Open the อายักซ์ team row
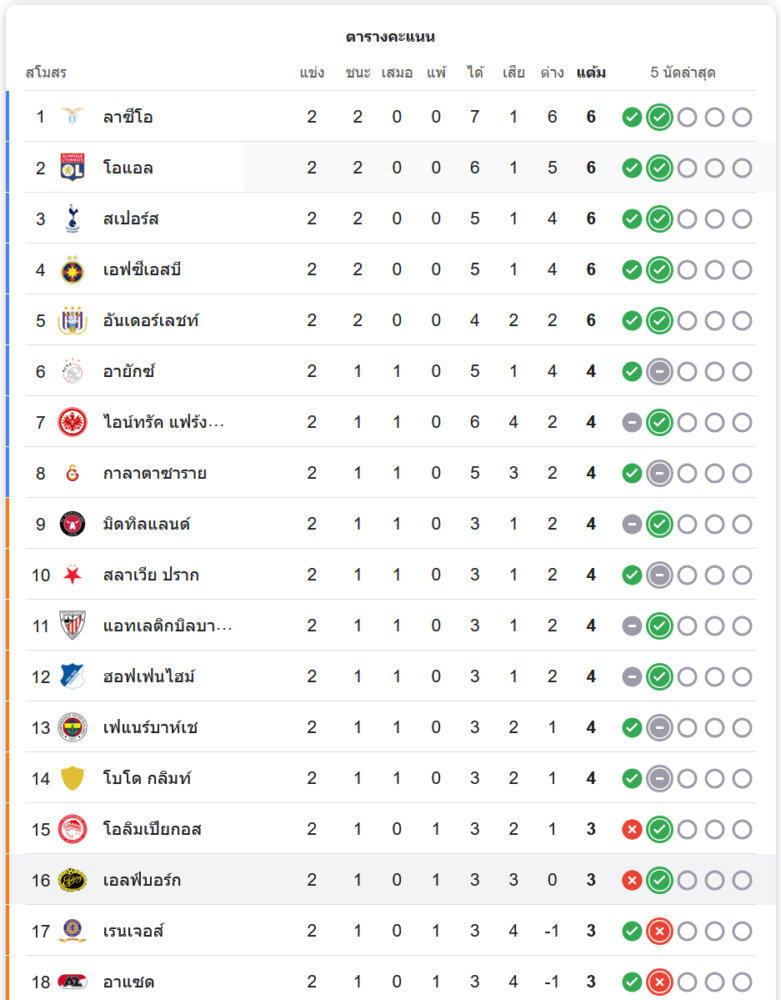 (130, 372)
